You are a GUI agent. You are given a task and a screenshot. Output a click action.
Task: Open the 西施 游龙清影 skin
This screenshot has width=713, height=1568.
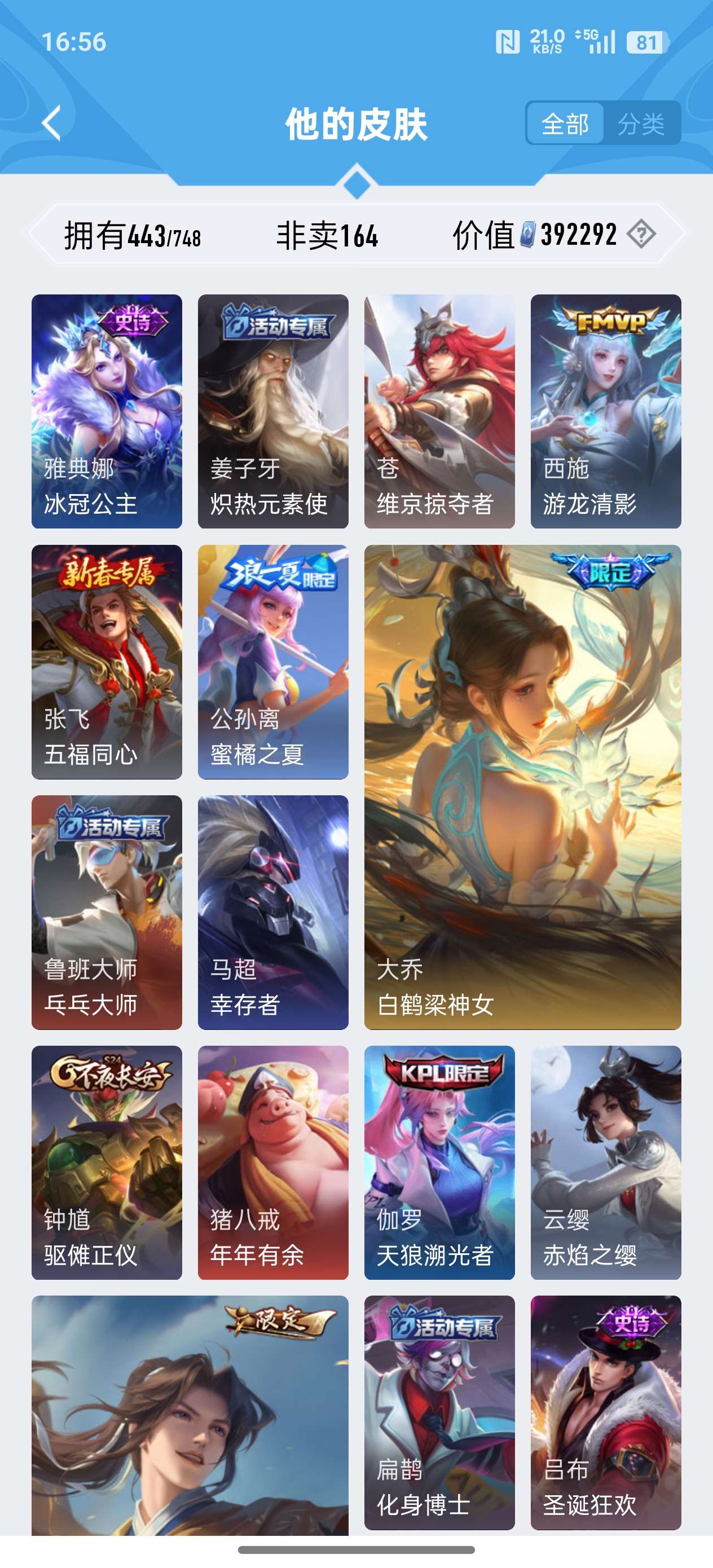click(x=605, y=411)
